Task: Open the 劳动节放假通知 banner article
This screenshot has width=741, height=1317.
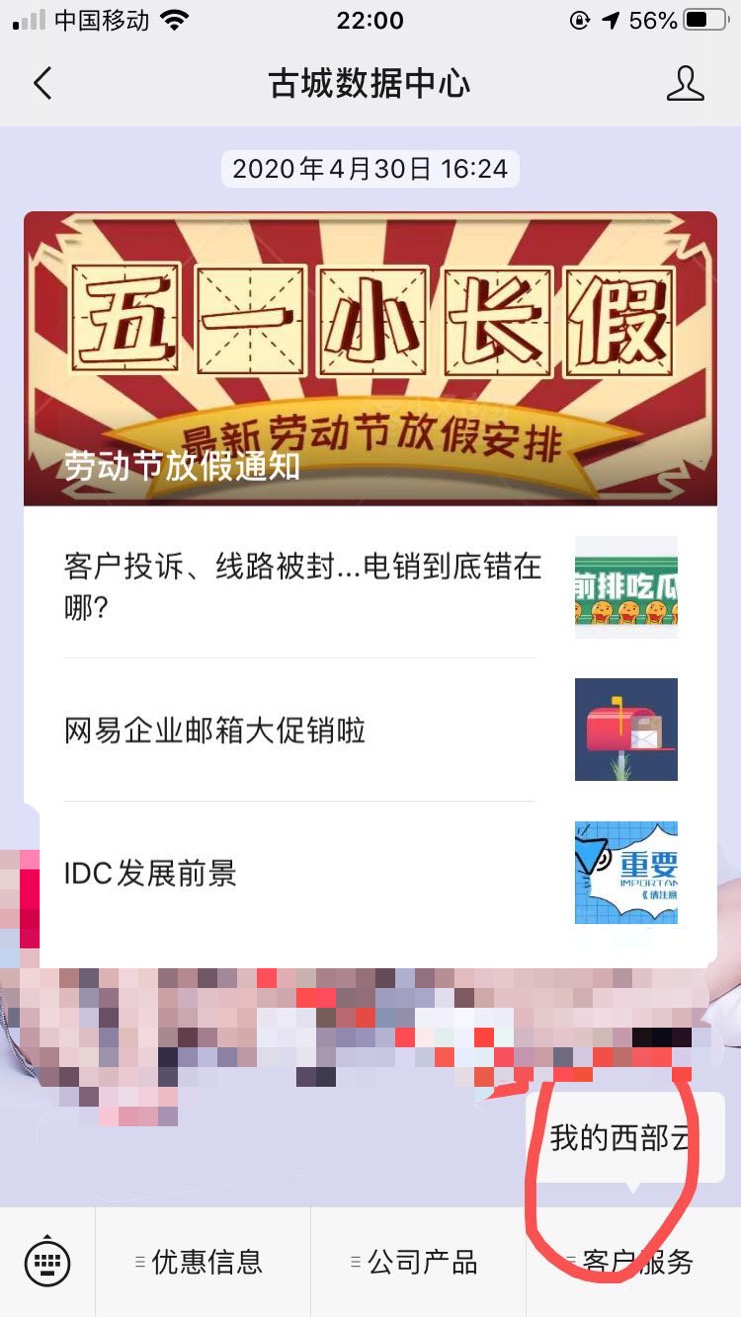Action: (370, 358)
